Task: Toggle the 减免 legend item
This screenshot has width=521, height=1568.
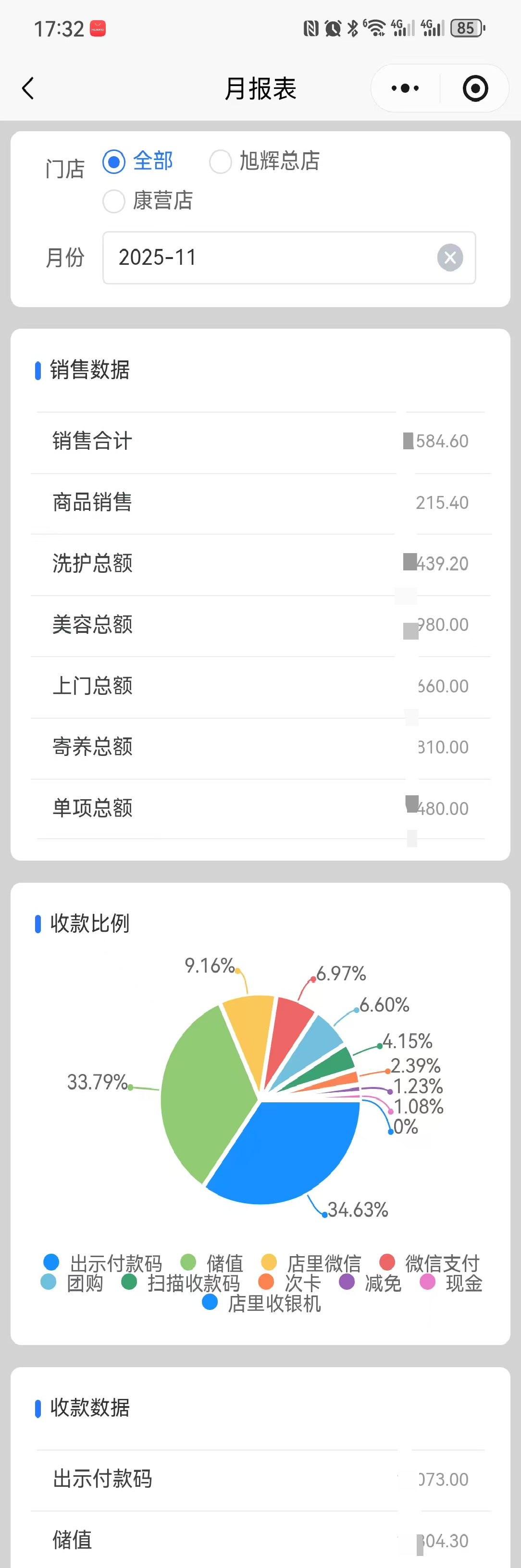Action: tap(370, 1283)
